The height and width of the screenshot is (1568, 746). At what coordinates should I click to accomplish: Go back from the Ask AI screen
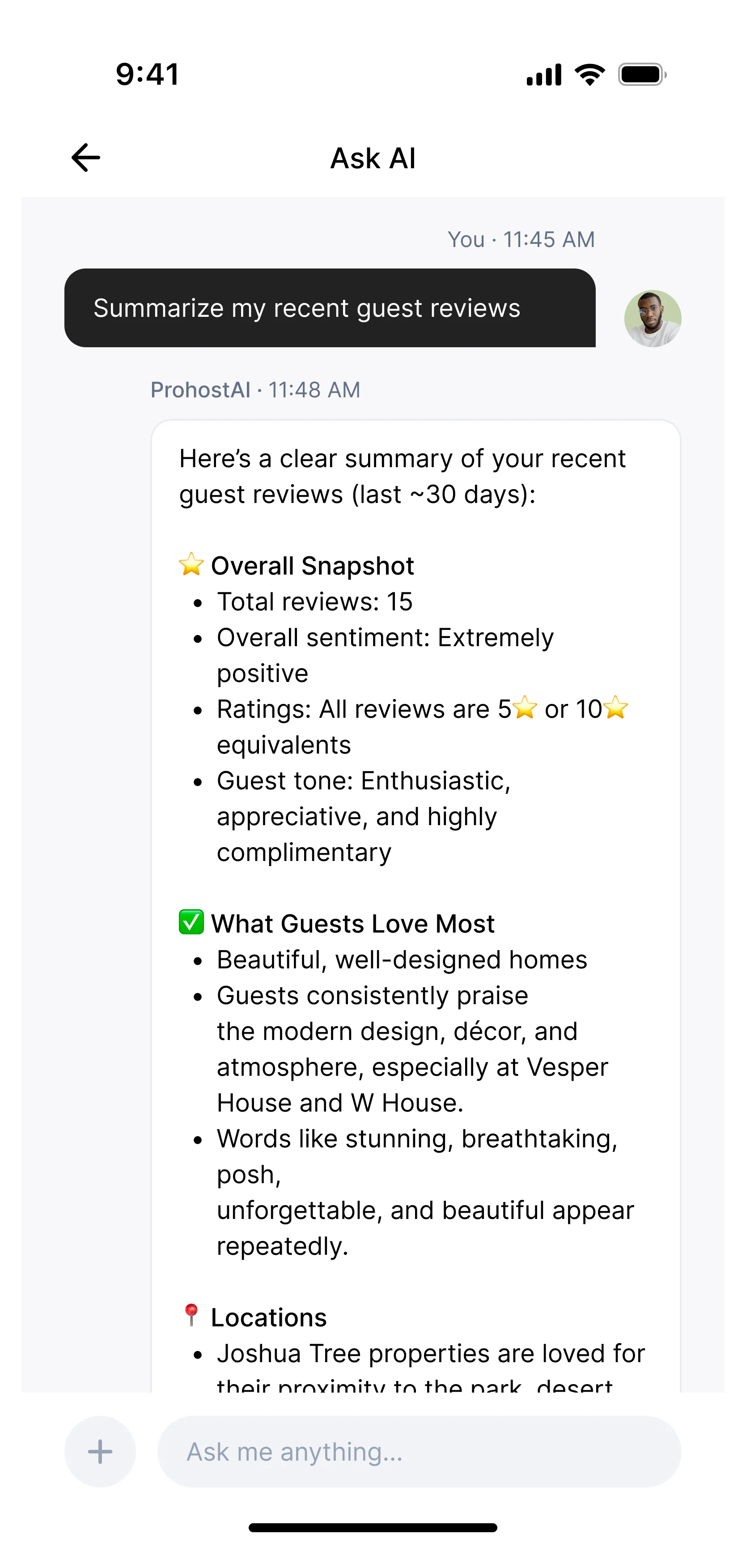click(86, 158)
